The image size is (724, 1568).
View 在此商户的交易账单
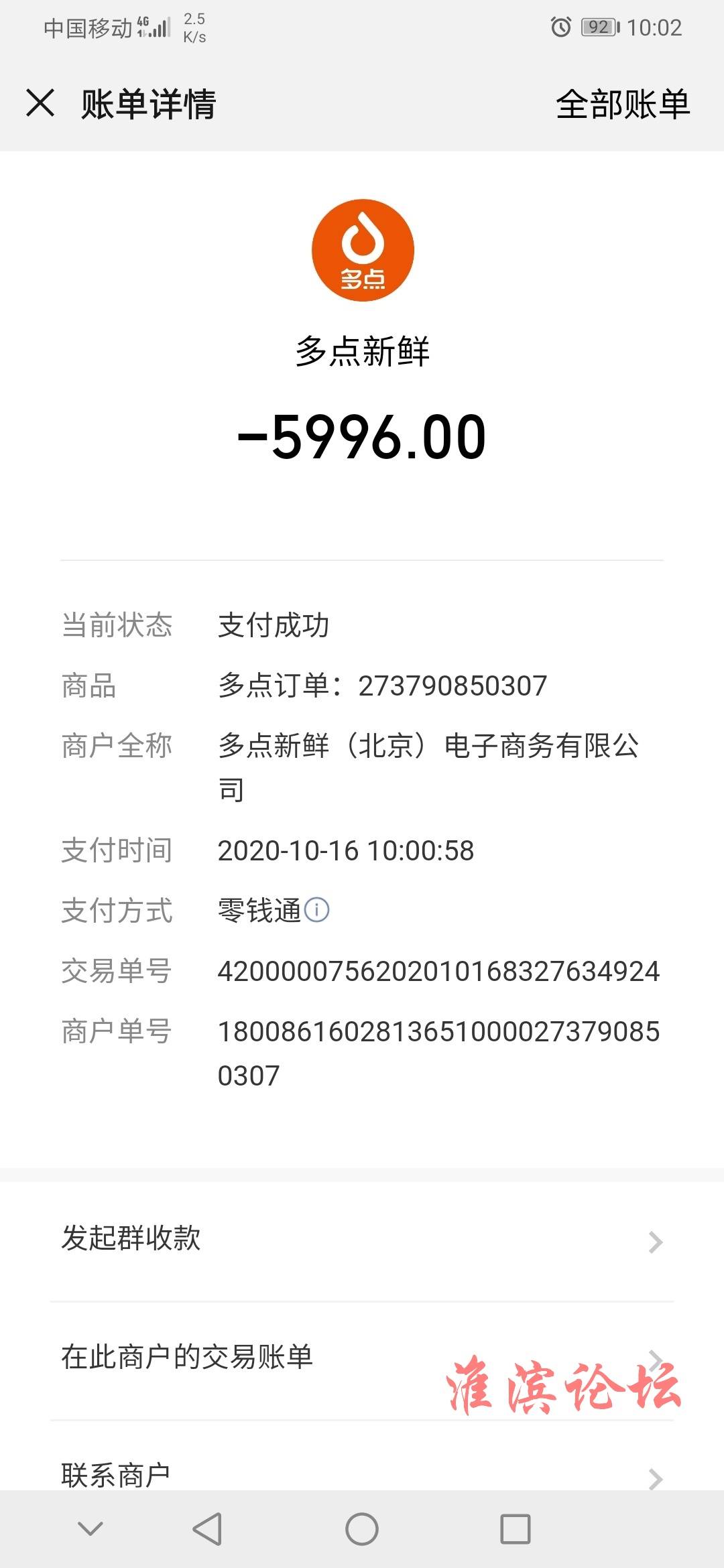[x=362, y=1361]
